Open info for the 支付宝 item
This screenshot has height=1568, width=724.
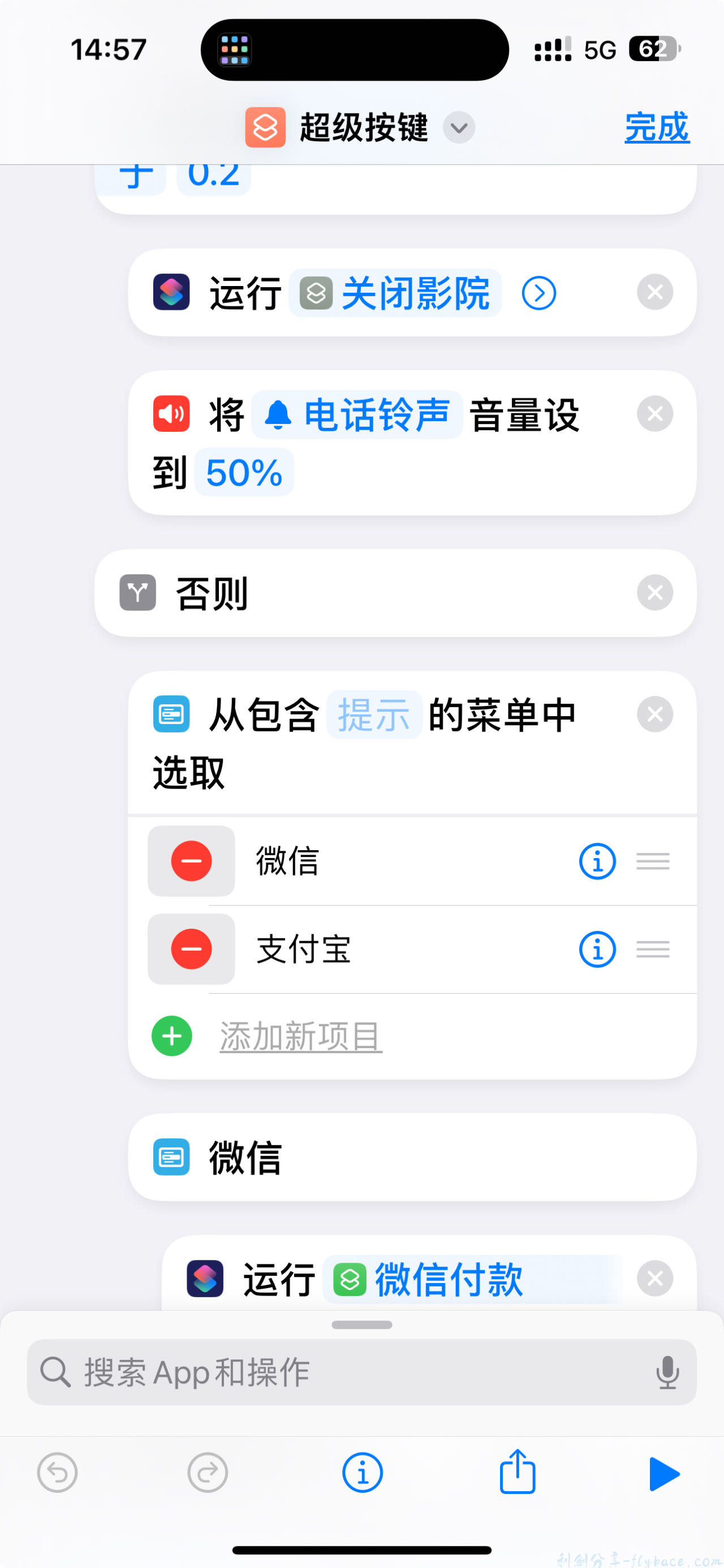pyautogui.click(x=597, y=949)
